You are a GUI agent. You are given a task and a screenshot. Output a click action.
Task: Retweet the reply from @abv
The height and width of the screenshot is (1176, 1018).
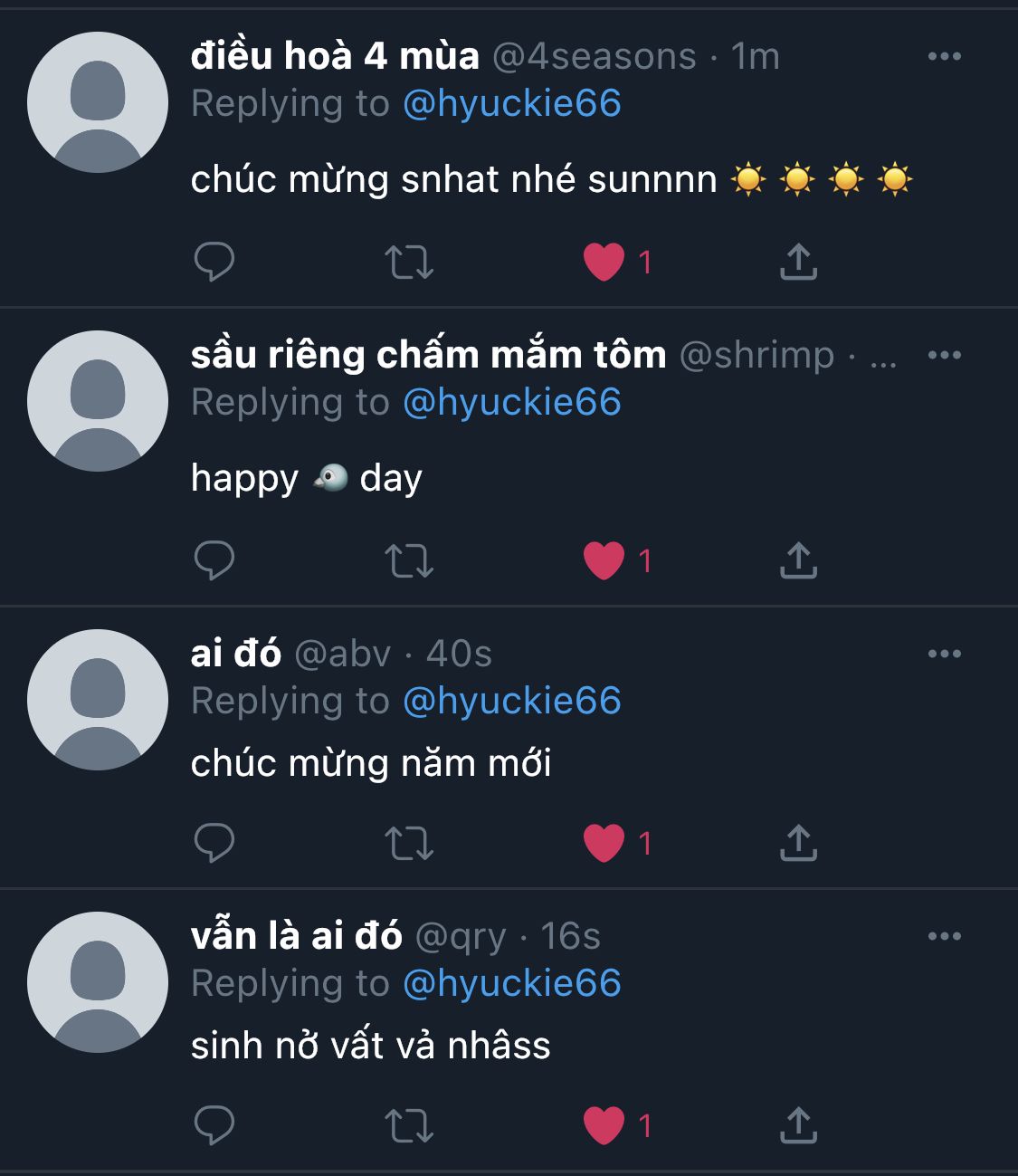click(x=409, y=844)
